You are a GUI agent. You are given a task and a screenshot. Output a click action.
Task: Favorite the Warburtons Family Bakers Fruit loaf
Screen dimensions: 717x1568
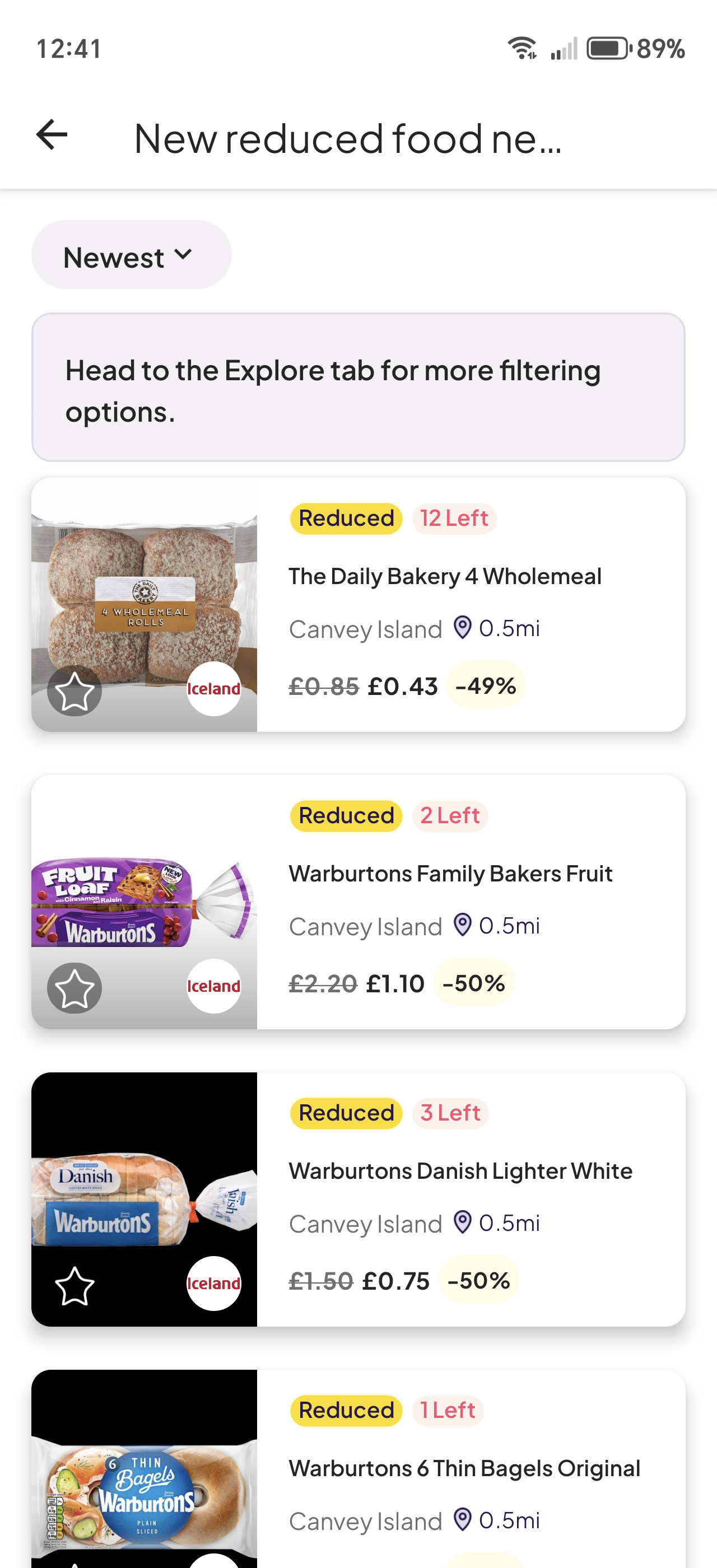(x=75, y=987)
